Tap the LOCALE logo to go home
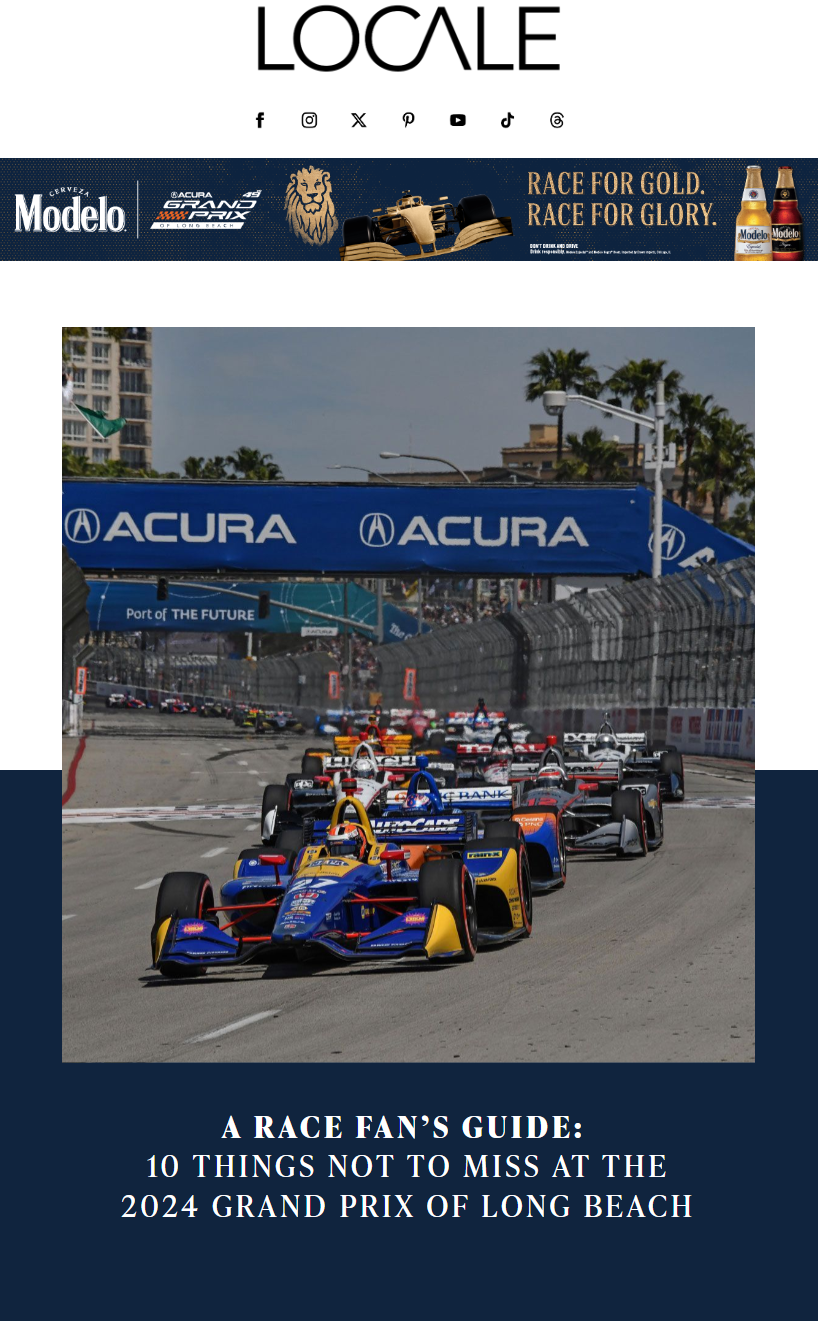 pyautogui.click(x=408, y=39)
